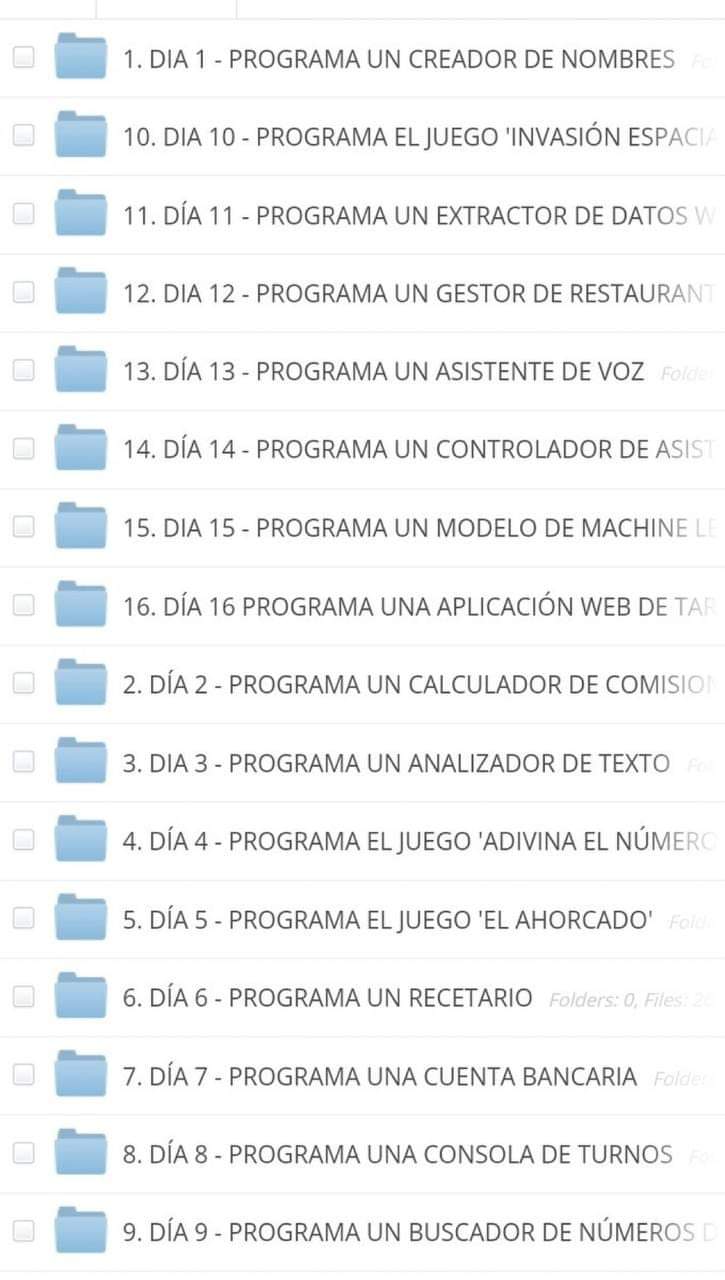The image size is (725, 1280).
Task: Select the DÍA 9 Buscador de Números checkbox
Action: (23, 1231)
